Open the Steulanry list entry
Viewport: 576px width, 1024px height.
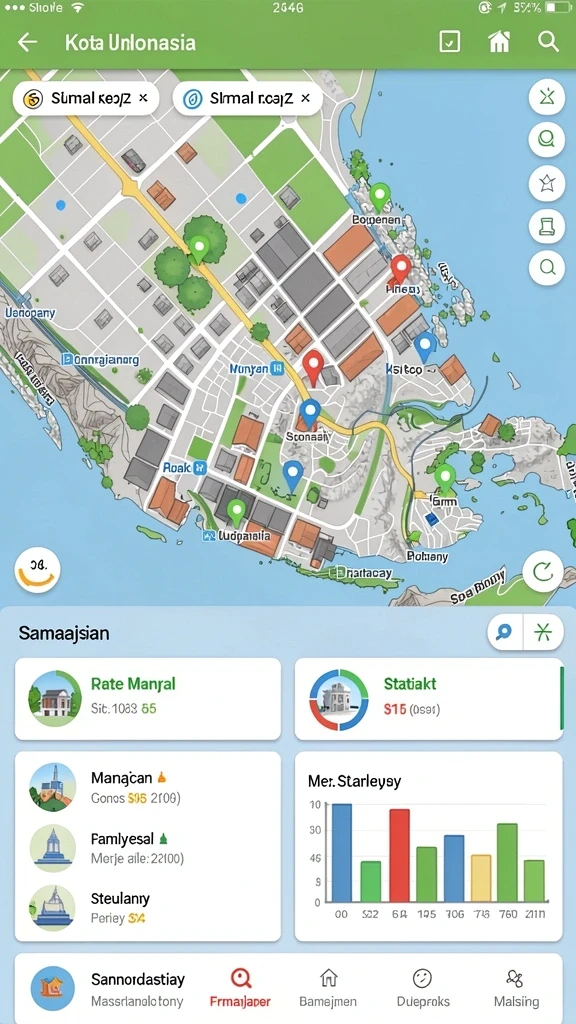coord(148,908)
